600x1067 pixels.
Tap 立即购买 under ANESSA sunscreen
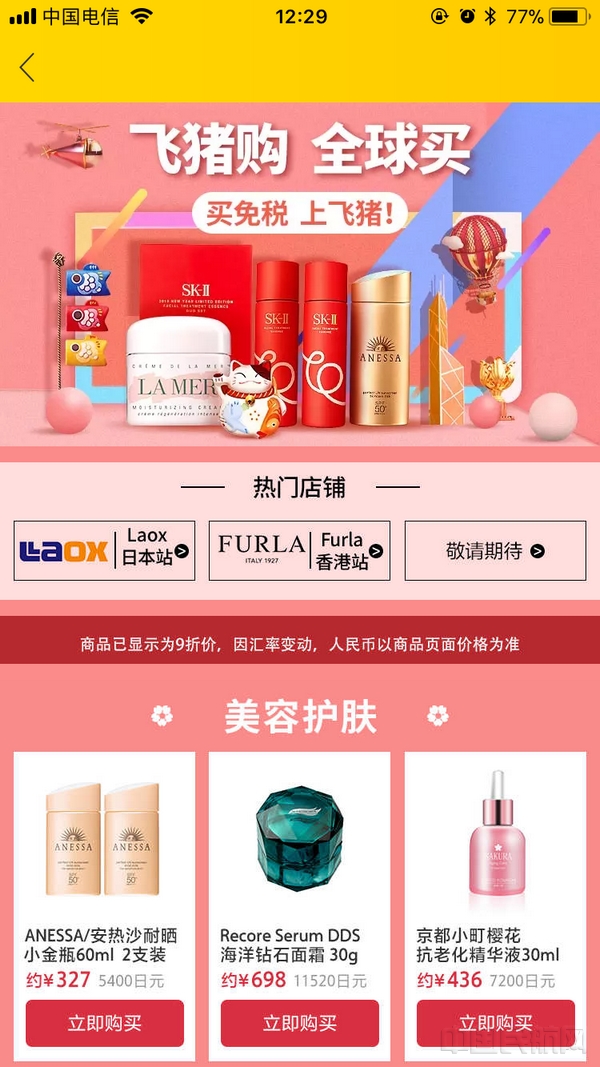click(x=105, y=1023)
